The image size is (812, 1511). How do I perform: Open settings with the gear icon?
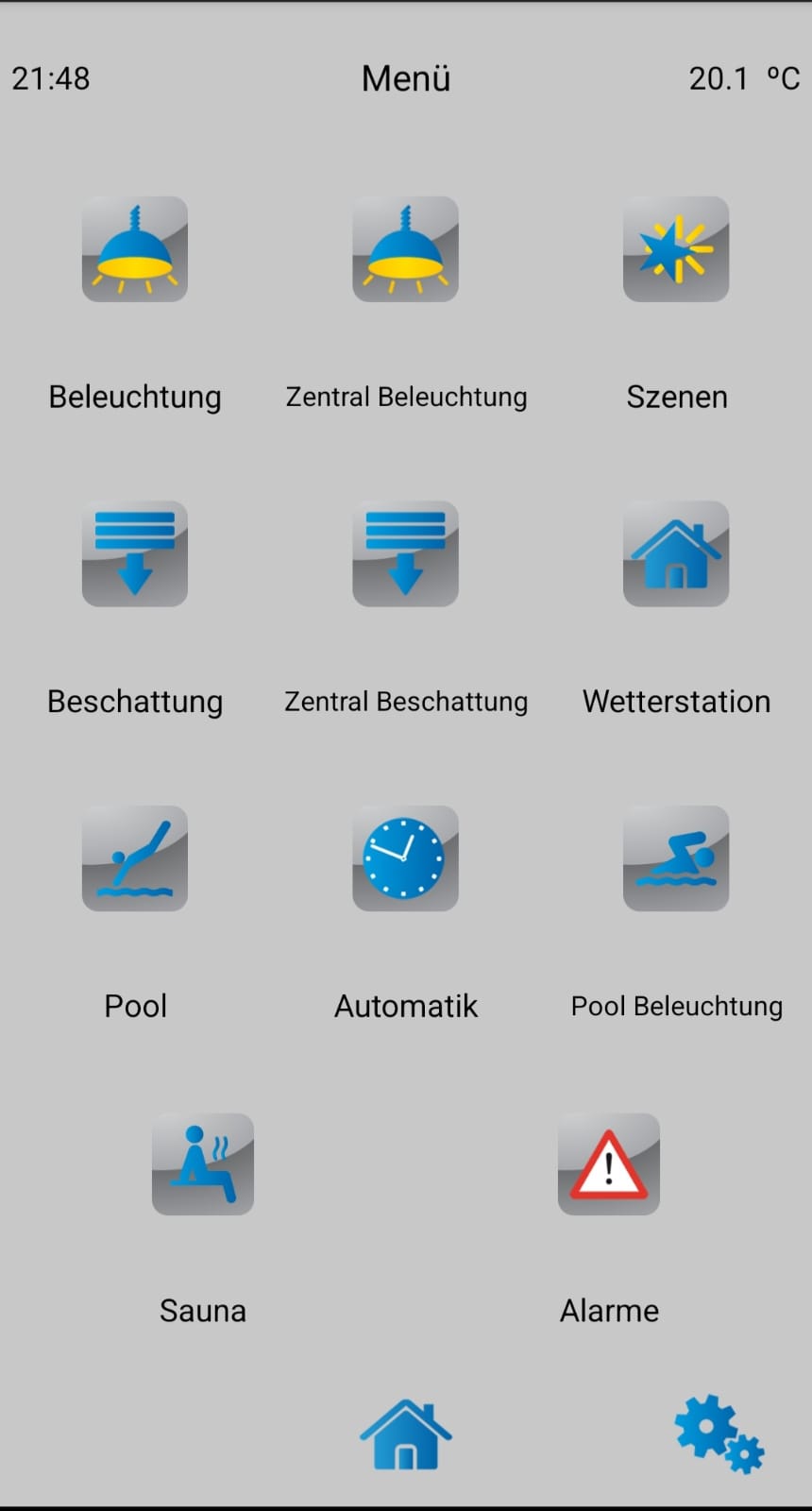719,1435
